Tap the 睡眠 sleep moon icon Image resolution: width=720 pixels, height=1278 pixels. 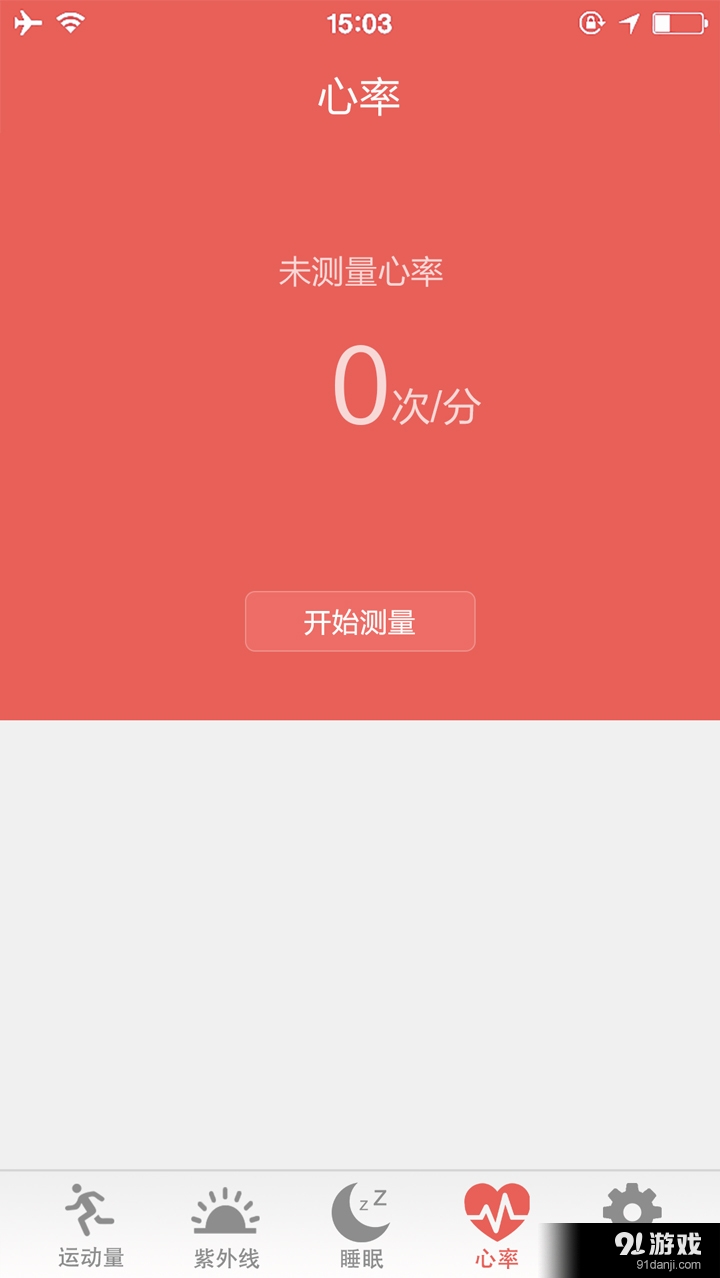click(x=360, y=1210)
